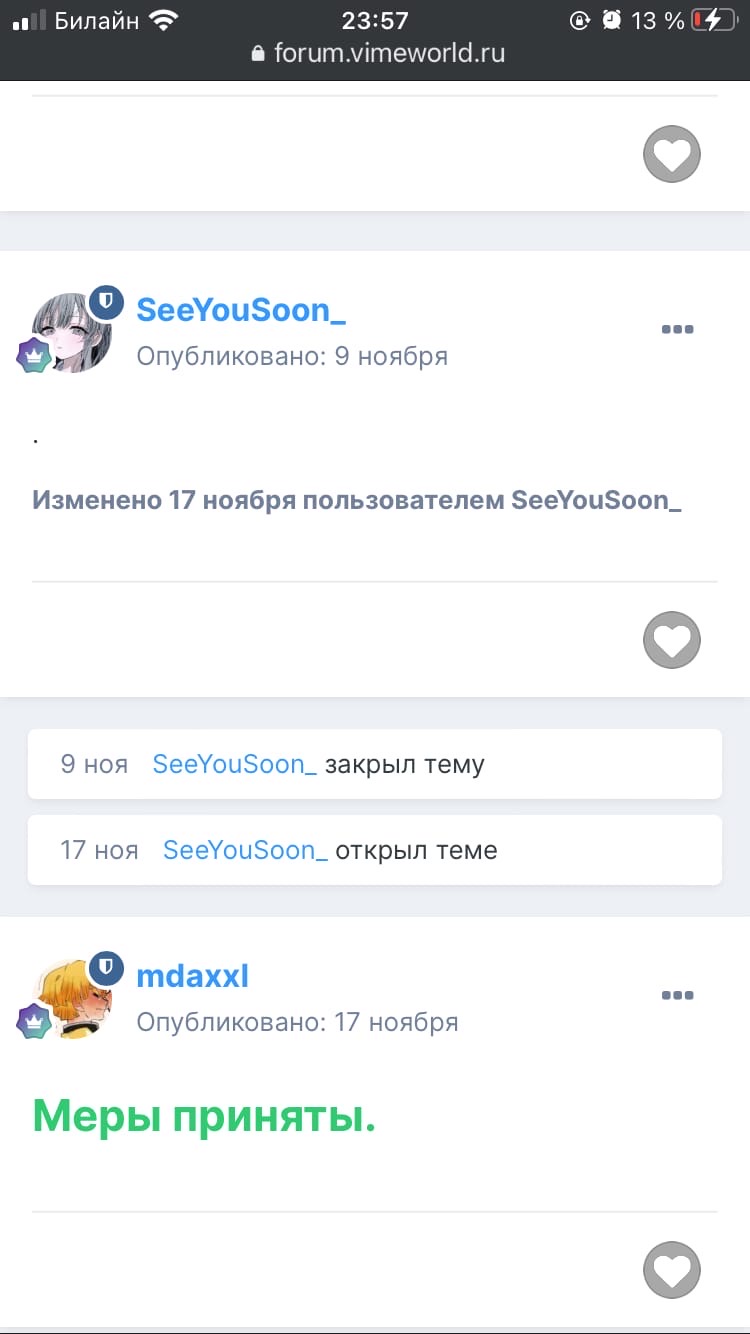The height and width of the screenshot is (1334, 750).
Task: Tap SeeYouSoon_ link in "закрыл тему" entry
Action: [234, 765]
